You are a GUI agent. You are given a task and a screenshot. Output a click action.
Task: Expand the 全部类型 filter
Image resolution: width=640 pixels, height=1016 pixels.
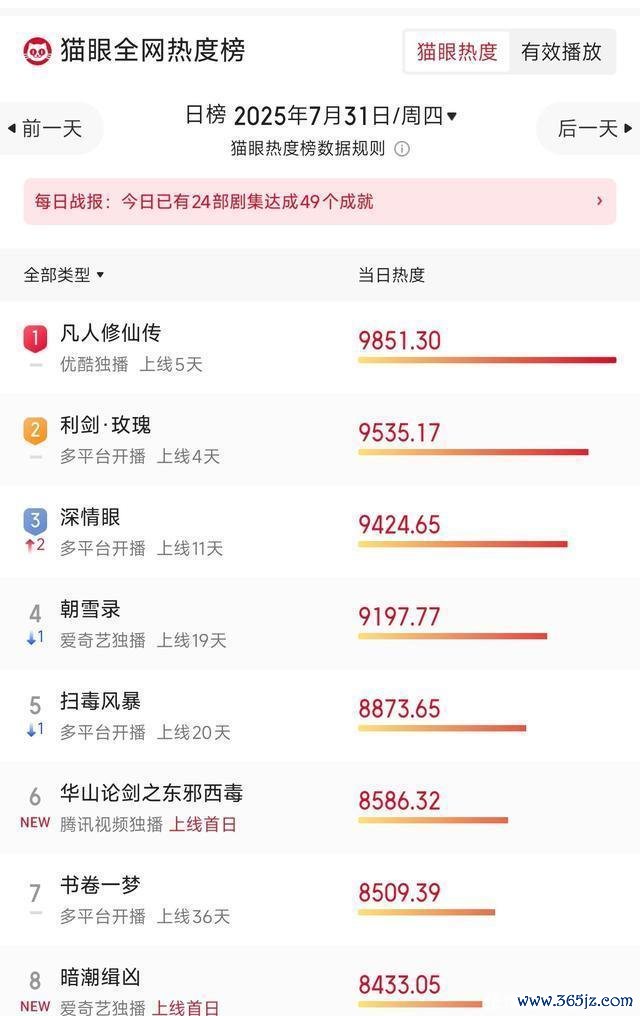pos(64,275)
